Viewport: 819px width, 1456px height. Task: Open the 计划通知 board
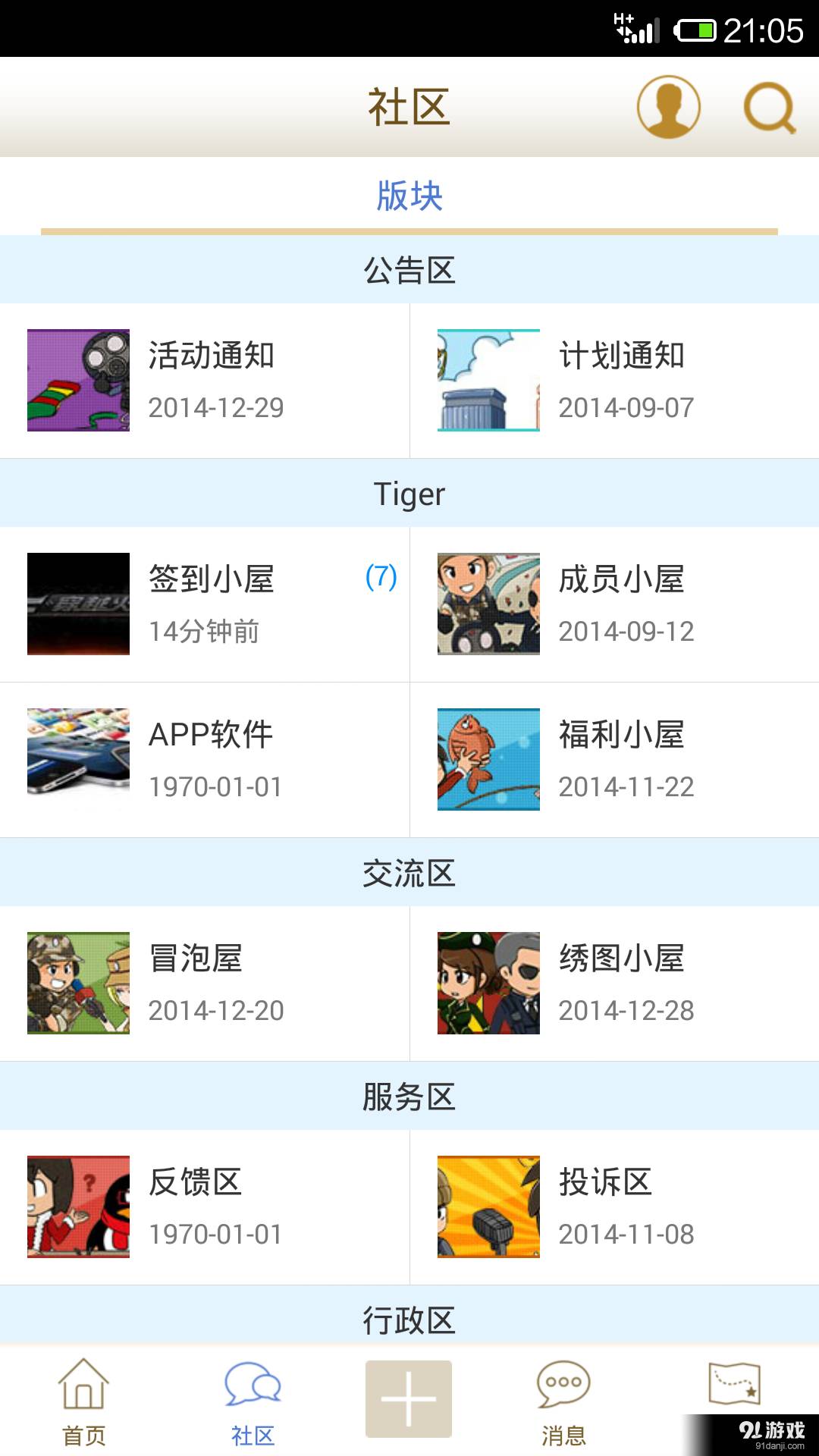coord(614,381)
